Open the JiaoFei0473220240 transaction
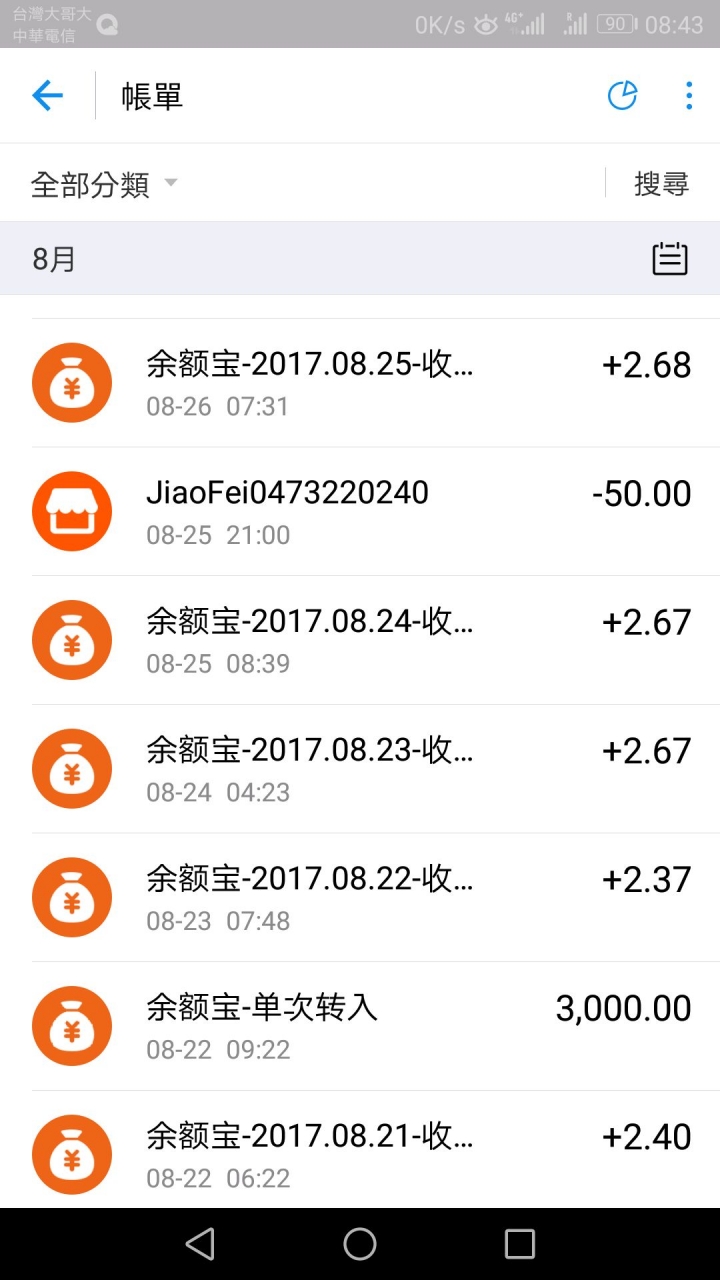 pos(360,511)
